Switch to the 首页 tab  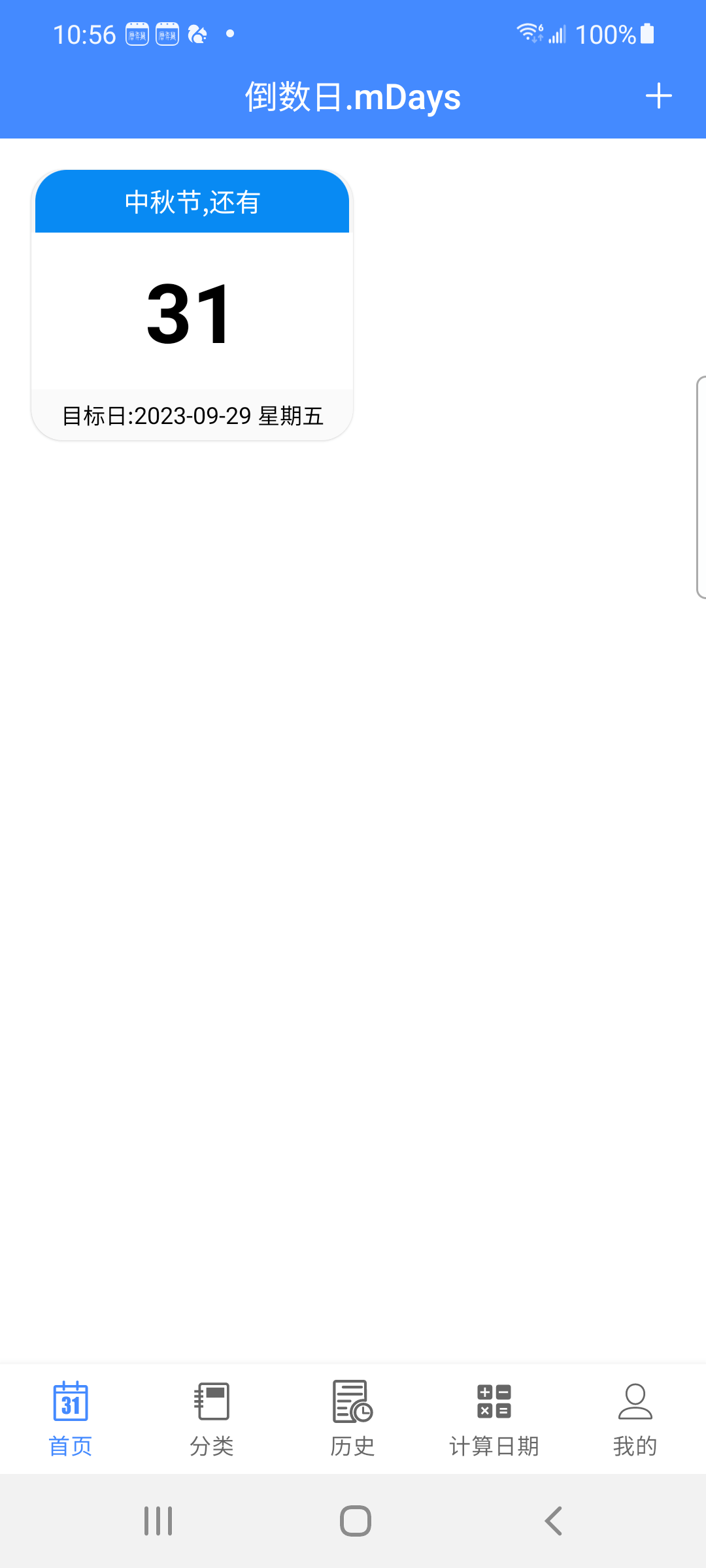click(x=71, y=1419)
